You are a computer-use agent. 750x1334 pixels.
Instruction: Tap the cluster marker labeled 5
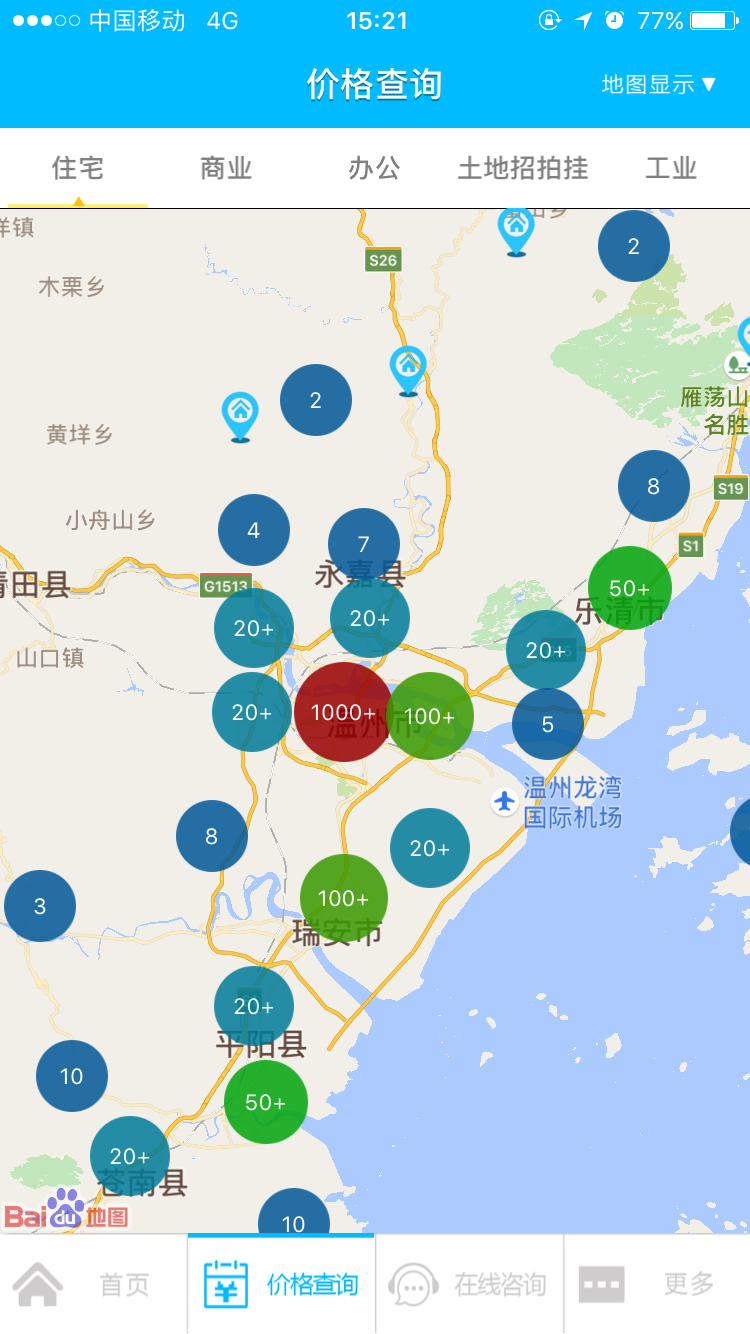coord(547,724)
